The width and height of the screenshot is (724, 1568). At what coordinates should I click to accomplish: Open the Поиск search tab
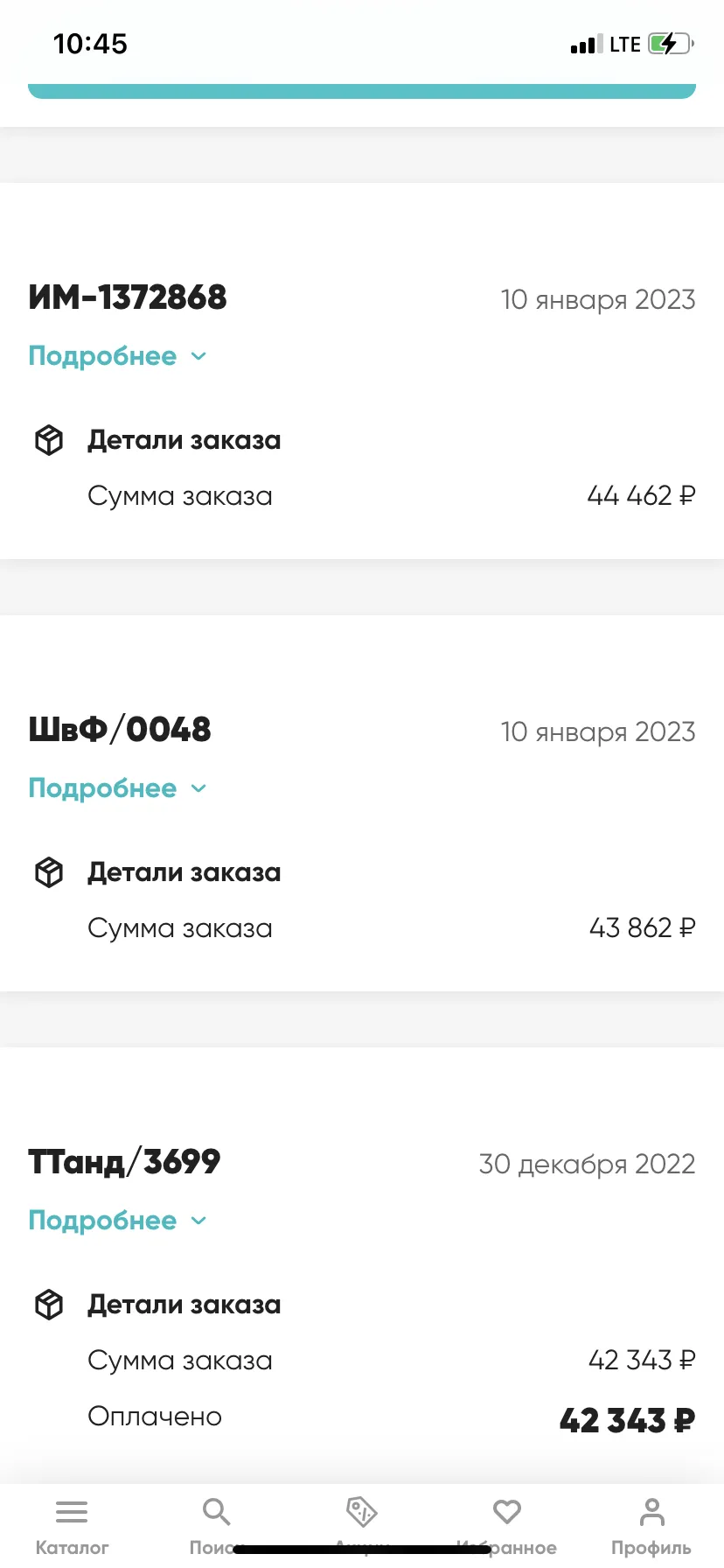click(216, 1526)
